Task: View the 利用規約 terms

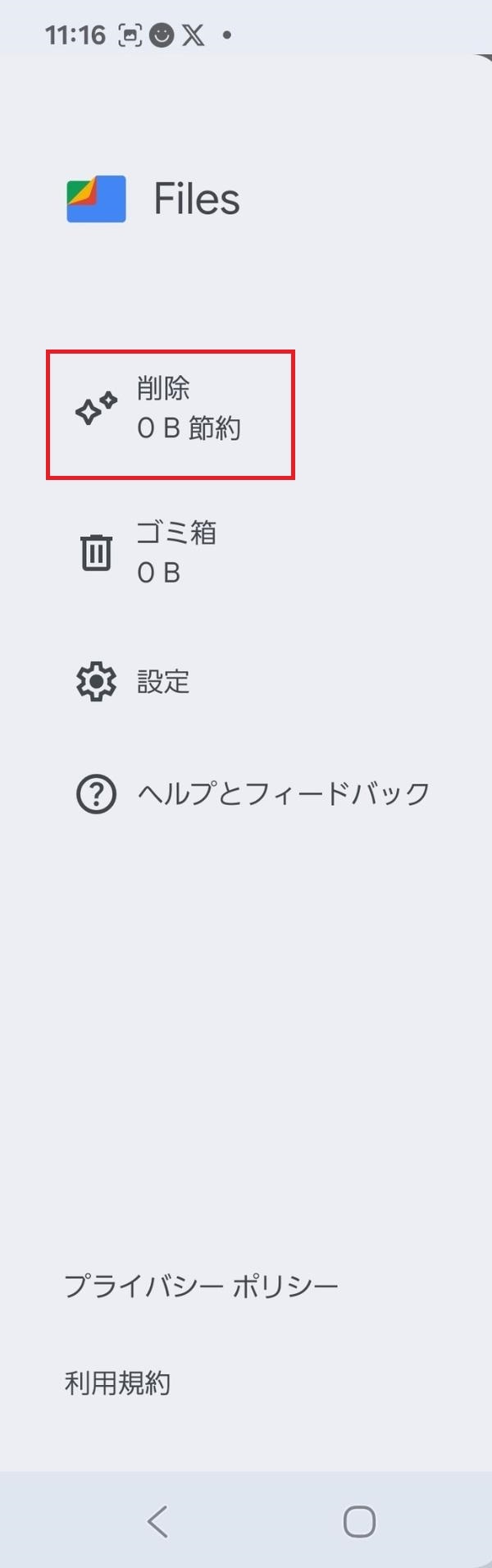Action: pos(118,1383)
